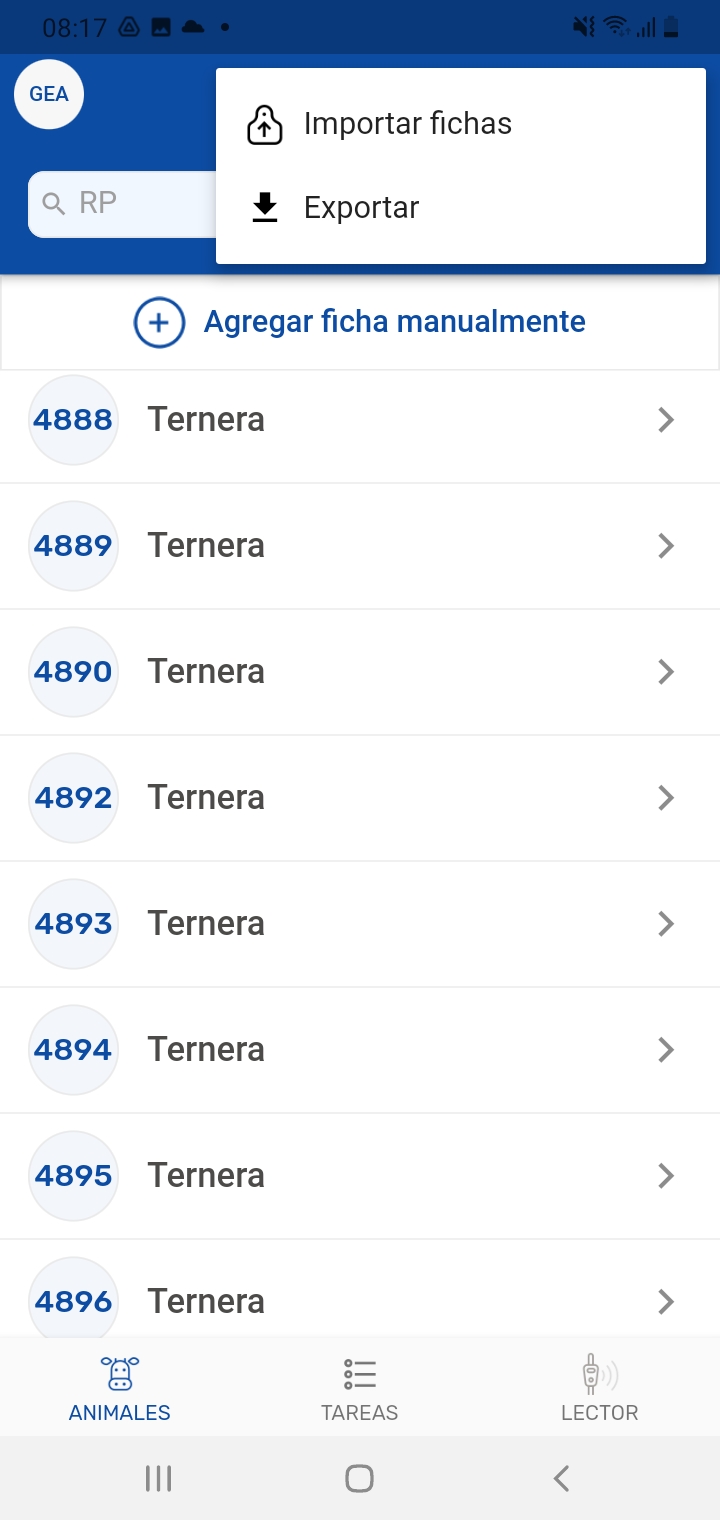Open the 4896 Ternera row
720x1520 pixels.
point(360,1300)
